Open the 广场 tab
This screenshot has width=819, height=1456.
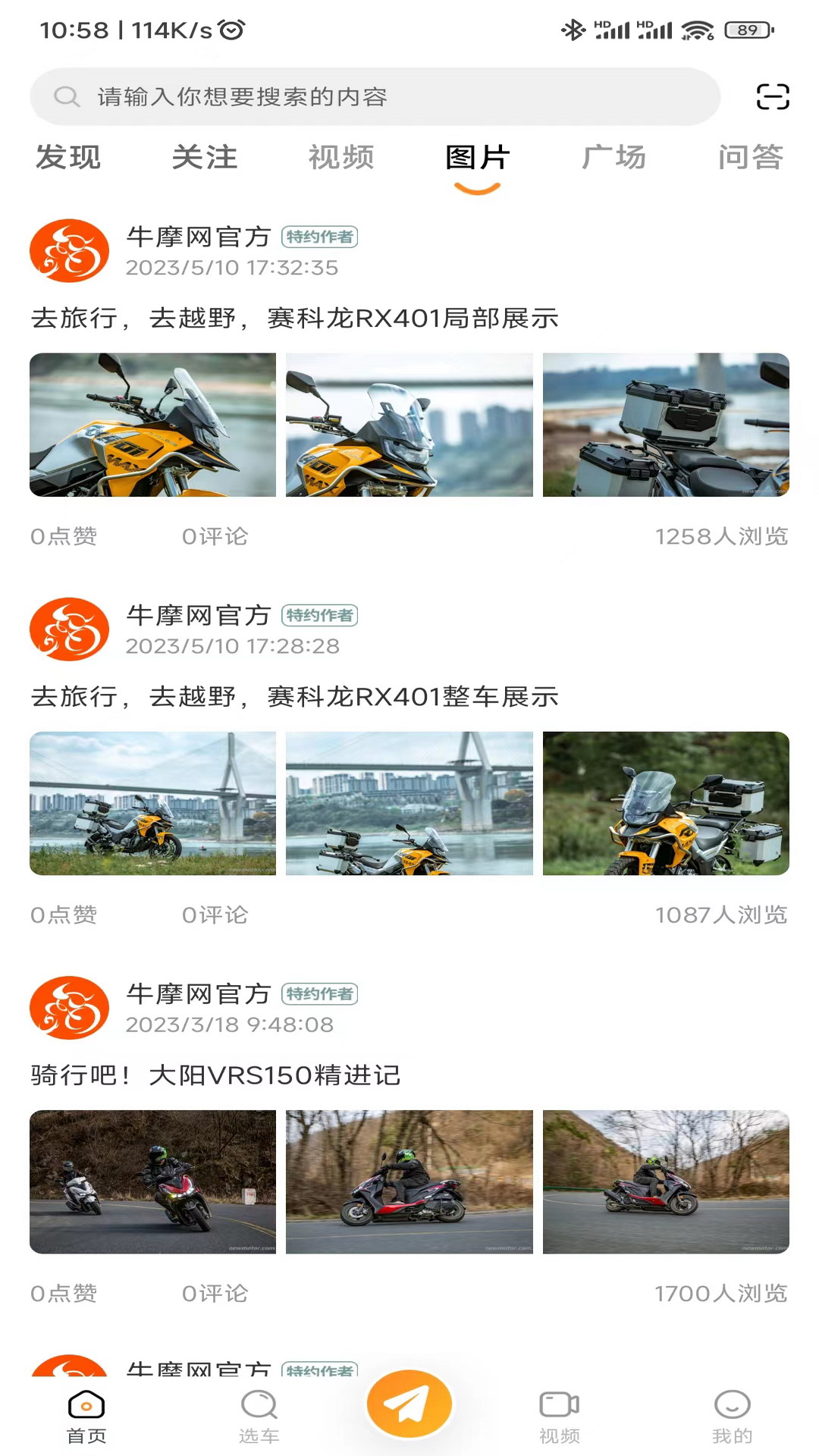coord(615,158)
